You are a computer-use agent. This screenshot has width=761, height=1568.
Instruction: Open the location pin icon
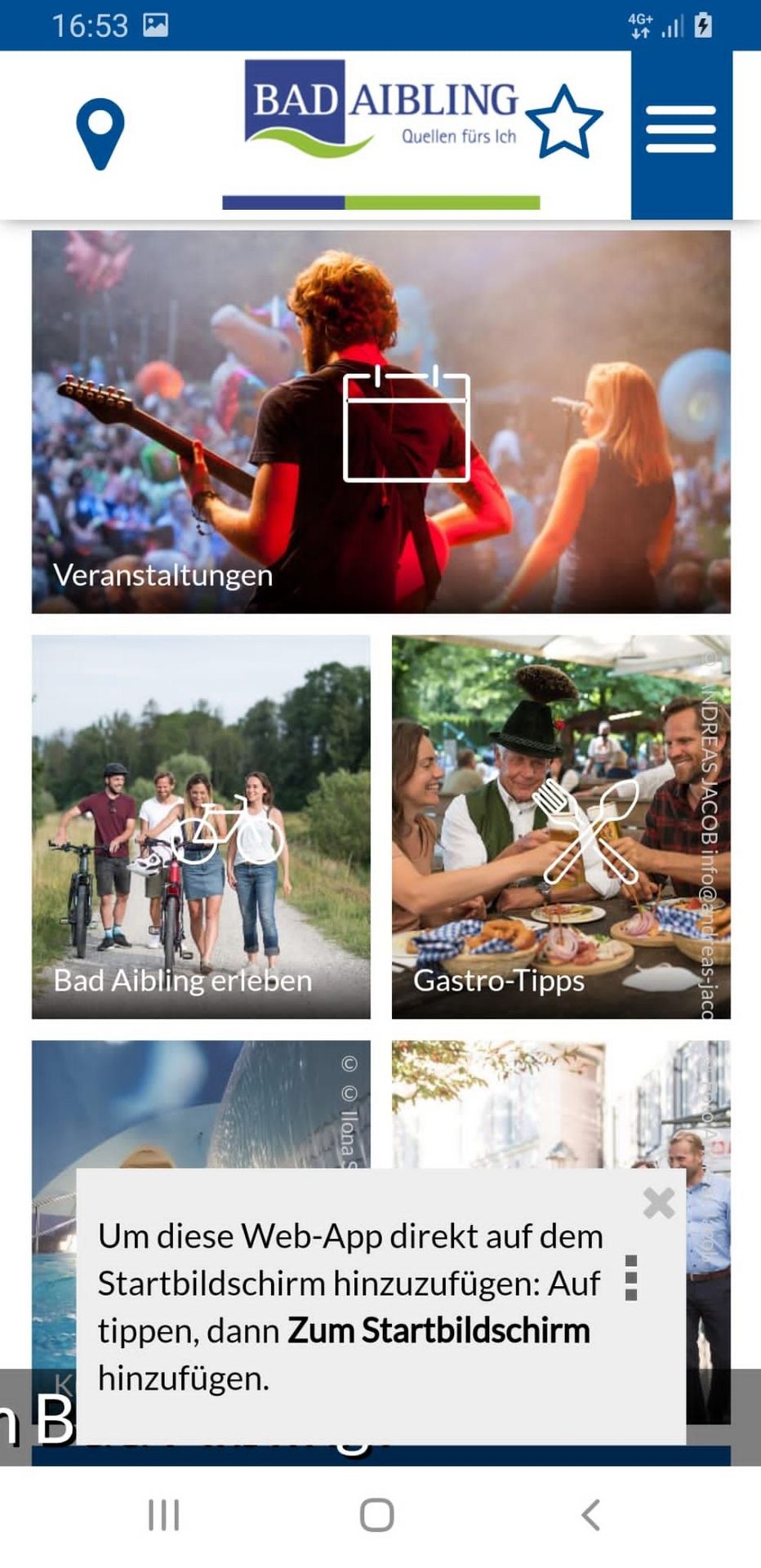point(100,134)
